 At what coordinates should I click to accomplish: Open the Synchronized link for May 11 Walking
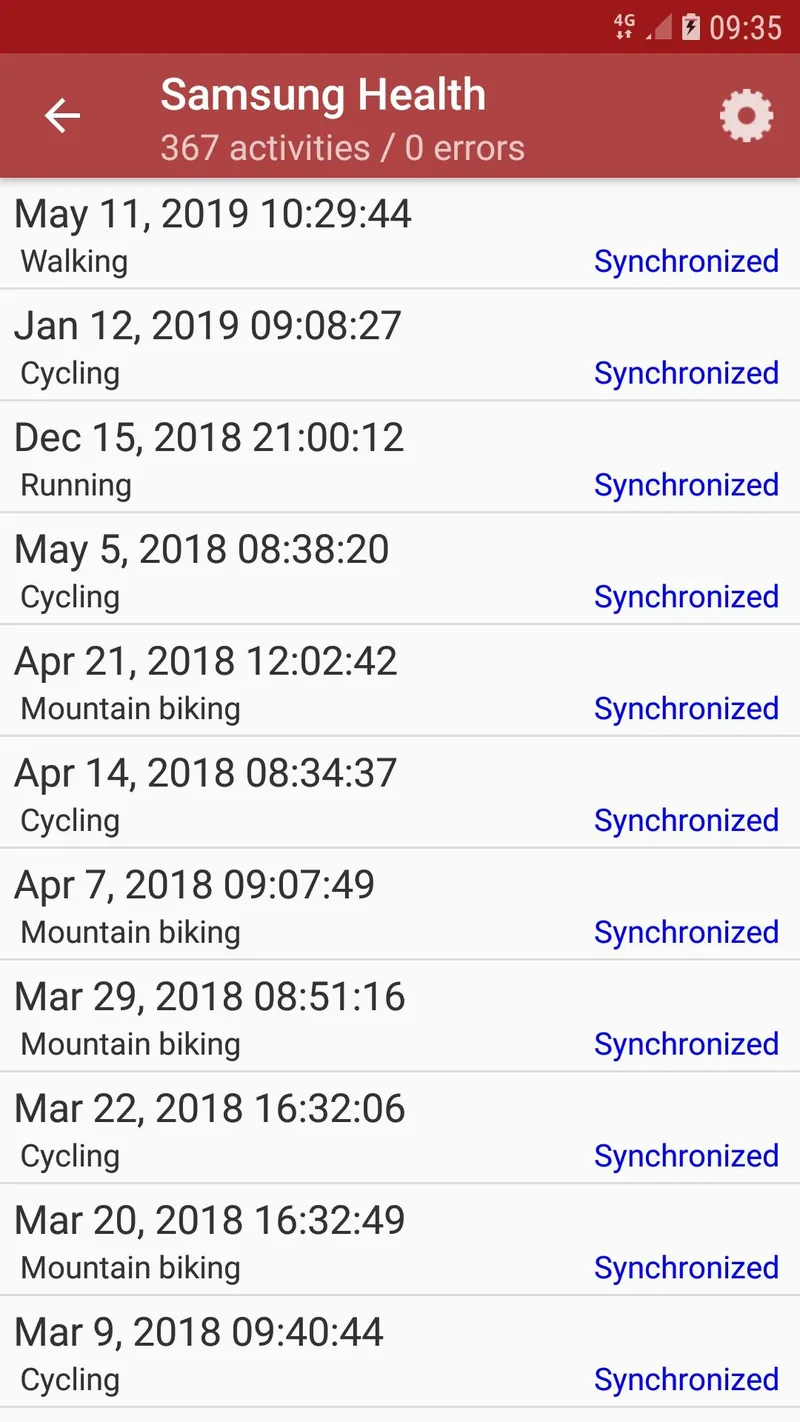[x=686, y=261]
